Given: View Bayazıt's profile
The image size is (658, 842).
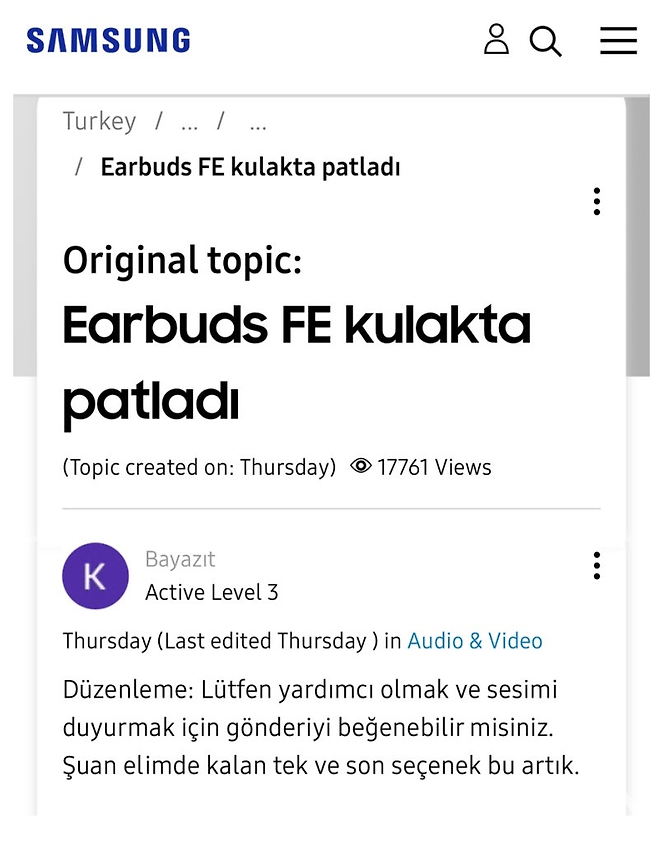Looking at the screenshot, I should (180, 559).
